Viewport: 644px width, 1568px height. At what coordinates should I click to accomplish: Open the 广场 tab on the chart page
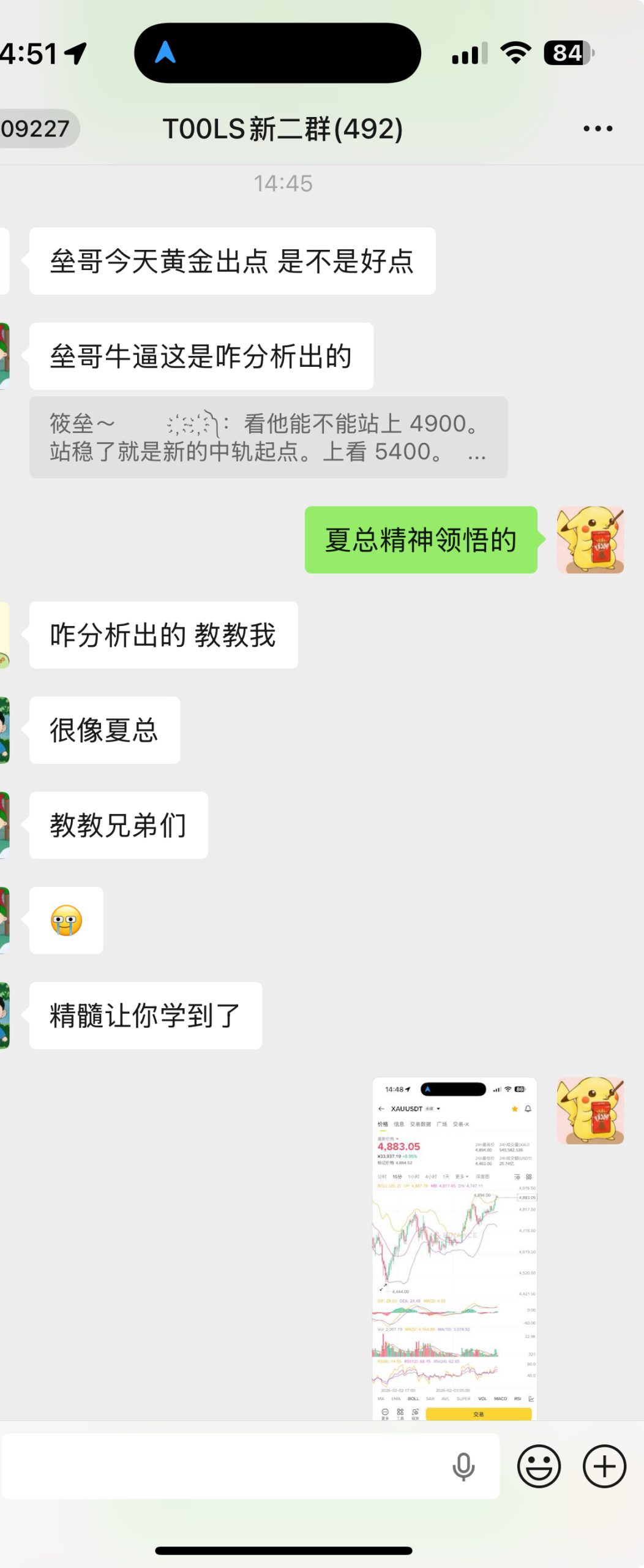click(442, 1125)
